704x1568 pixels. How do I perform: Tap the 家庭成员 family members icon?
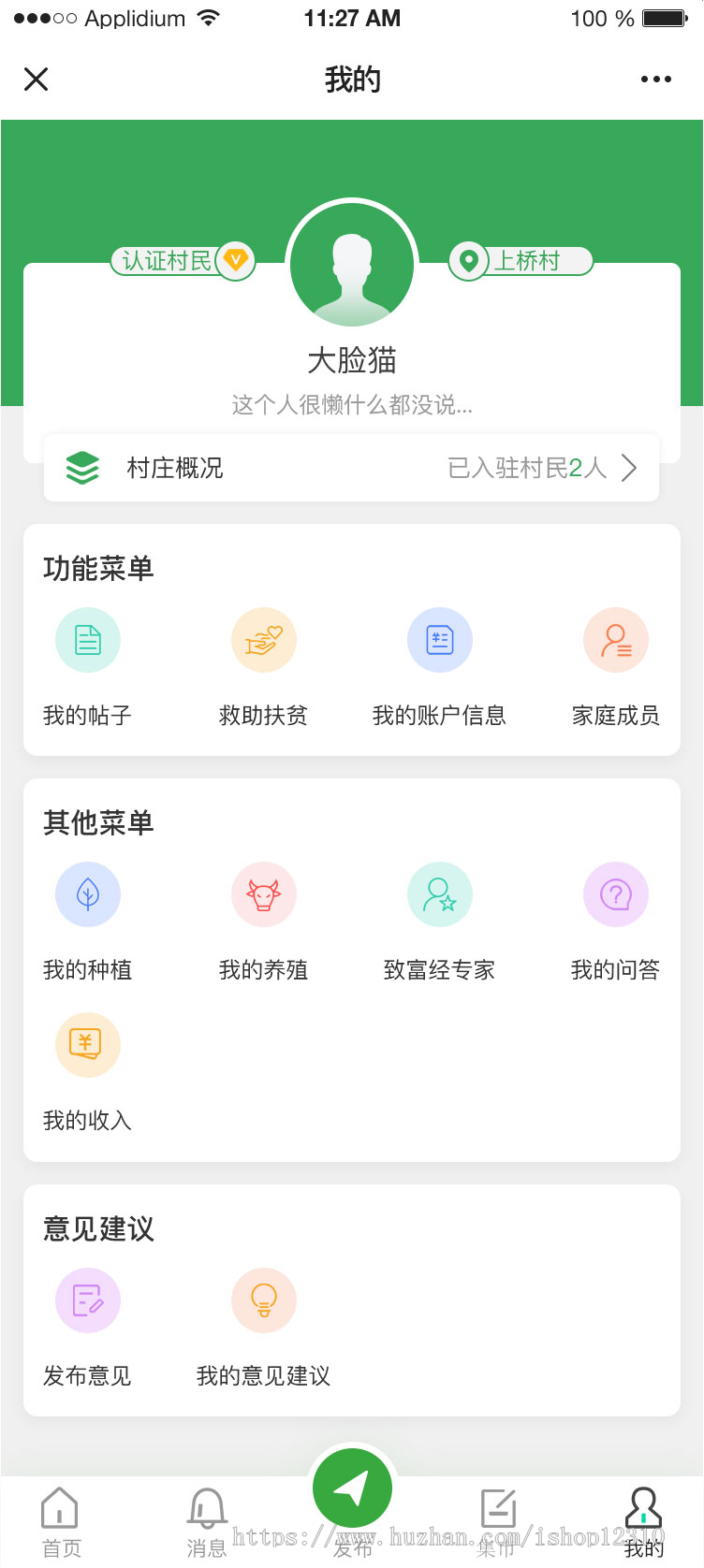[x=616, y=640]
